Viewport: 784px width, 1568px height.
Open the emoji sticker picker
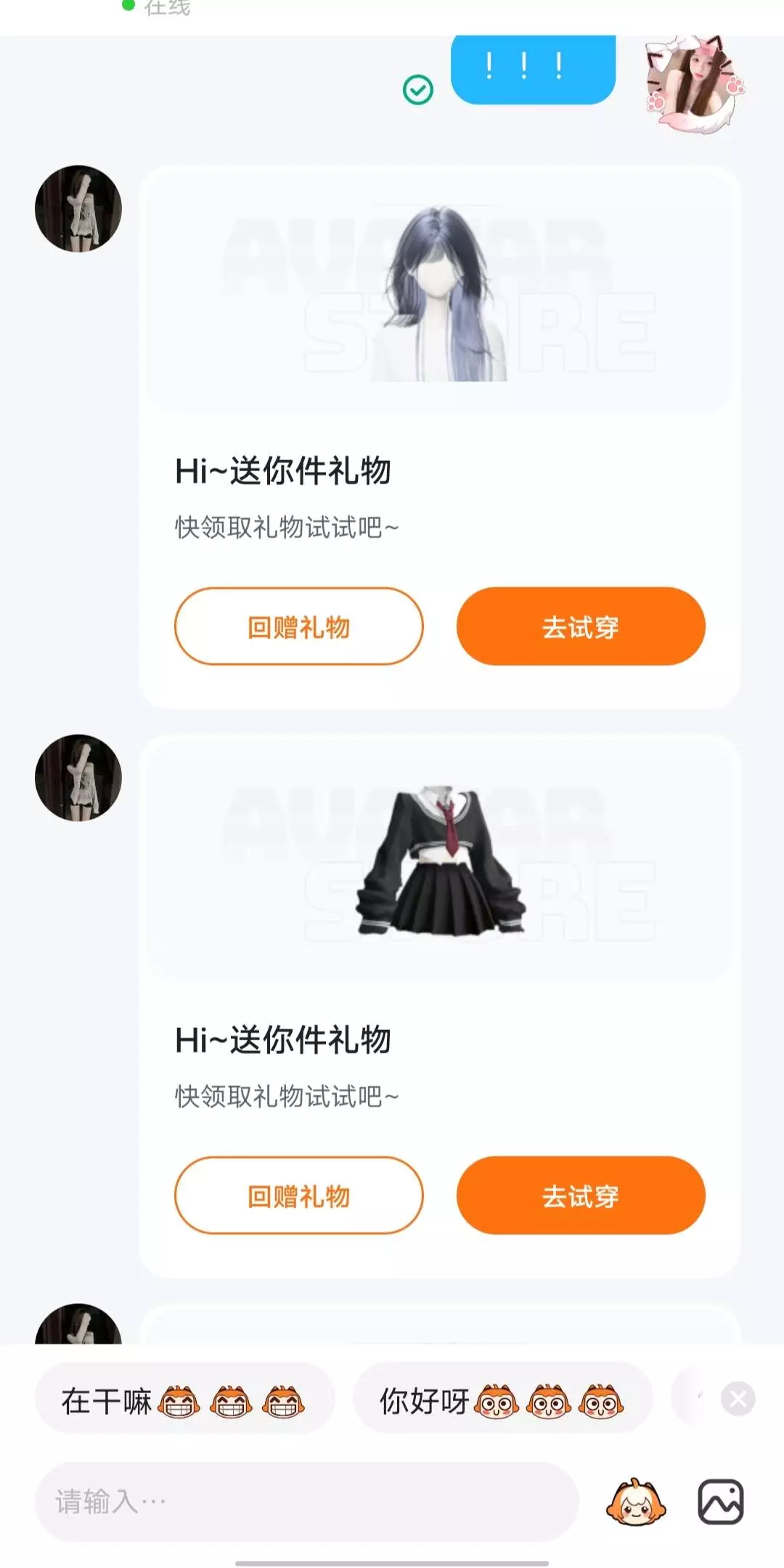coord(636,1502)
